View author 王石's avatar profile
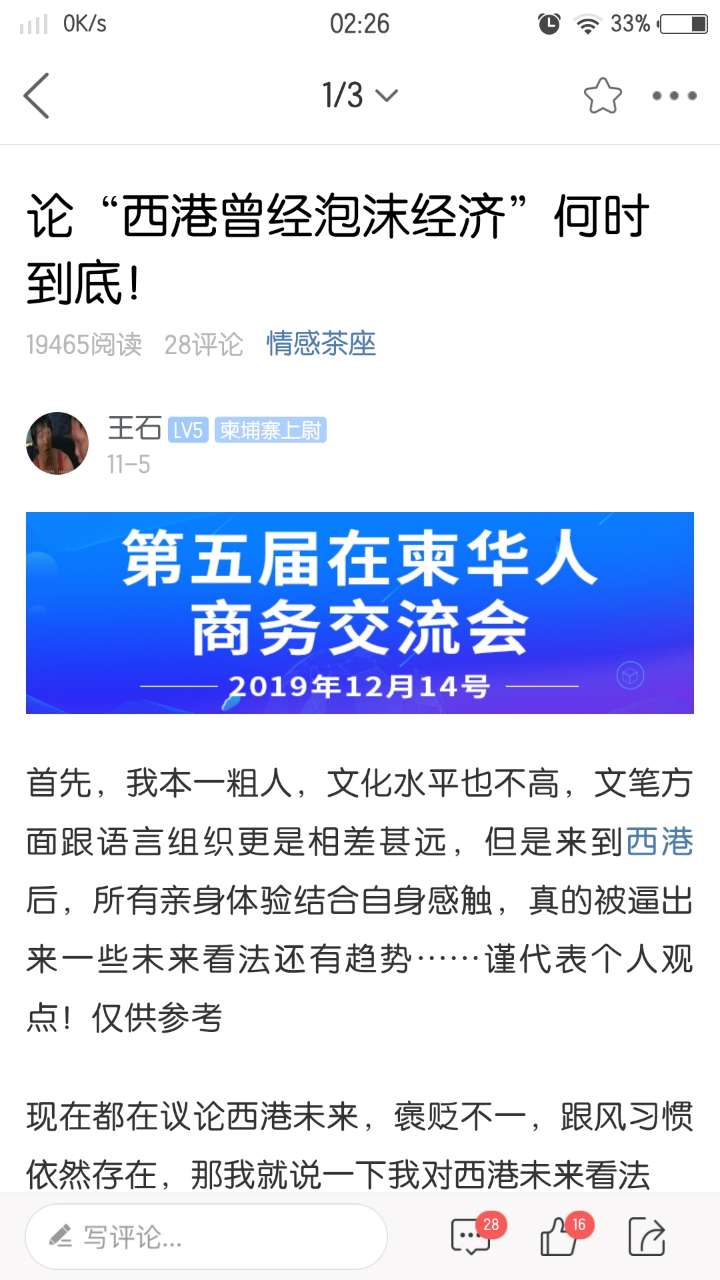 tap(57, 443)
